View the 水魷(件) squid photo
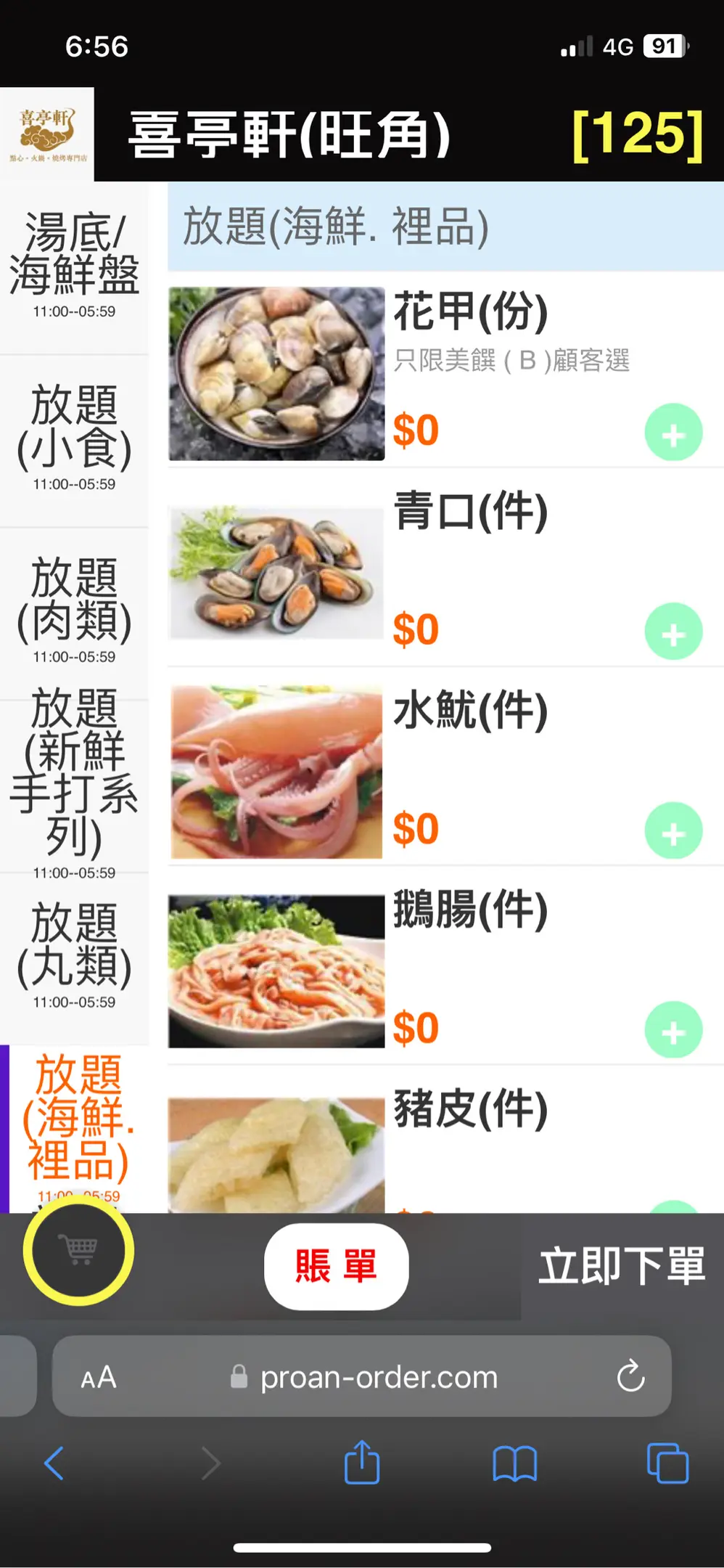Viewport: 724px width, 1568px height. (276, 772)
